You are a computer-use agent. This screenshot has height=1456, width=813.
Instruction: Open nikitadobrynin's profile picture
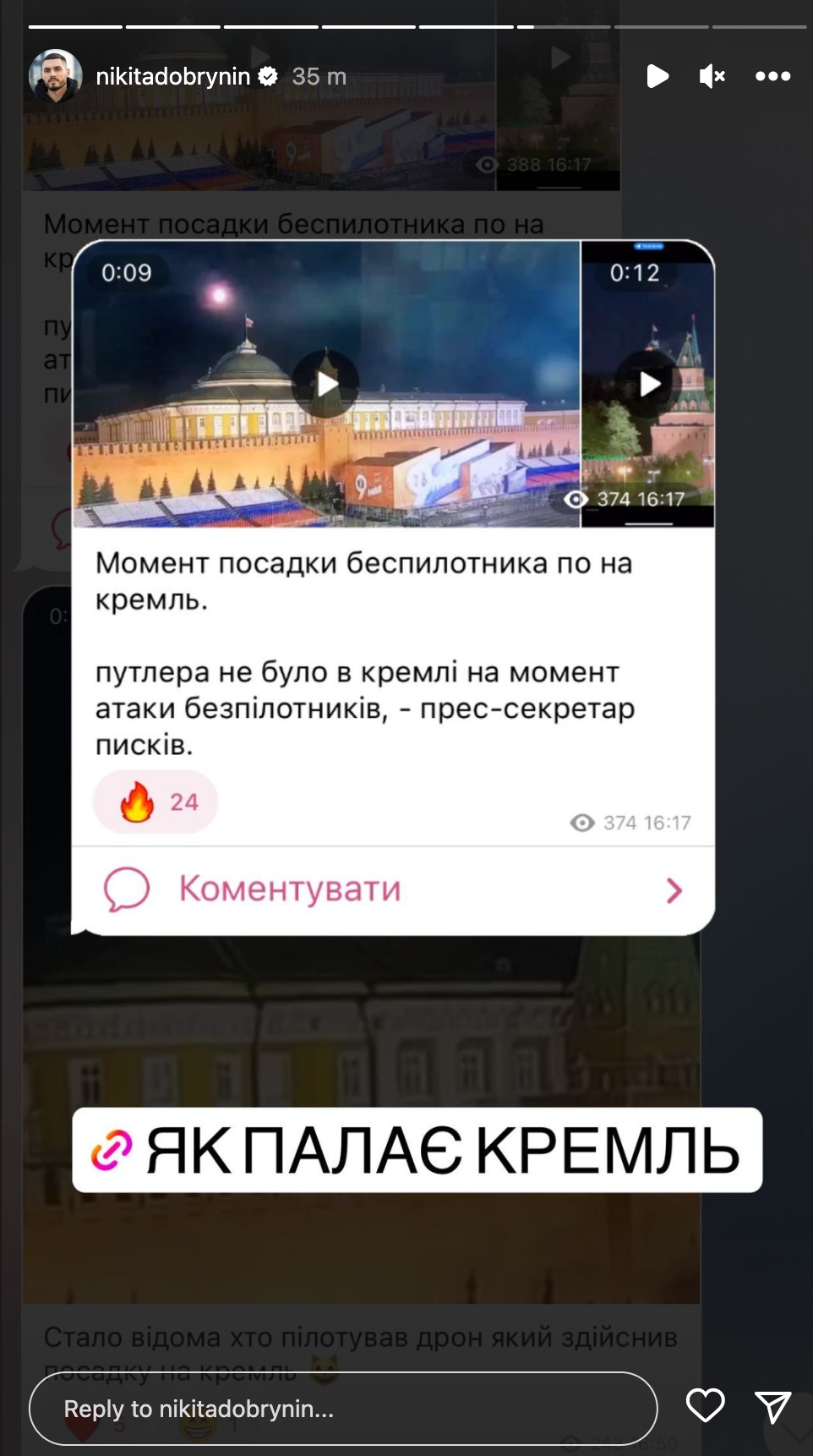[x=56, y=76]
